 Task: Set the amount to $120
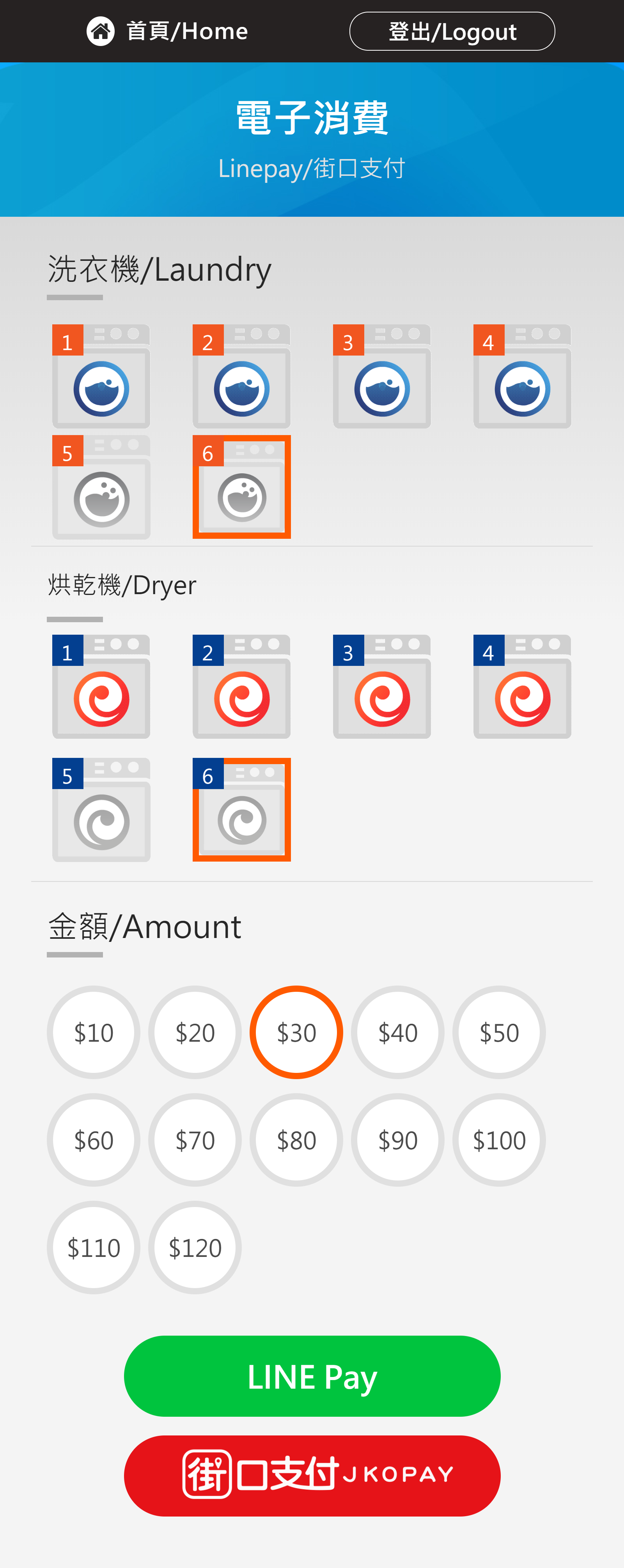pyautogui.click(x=195, y=1248)
